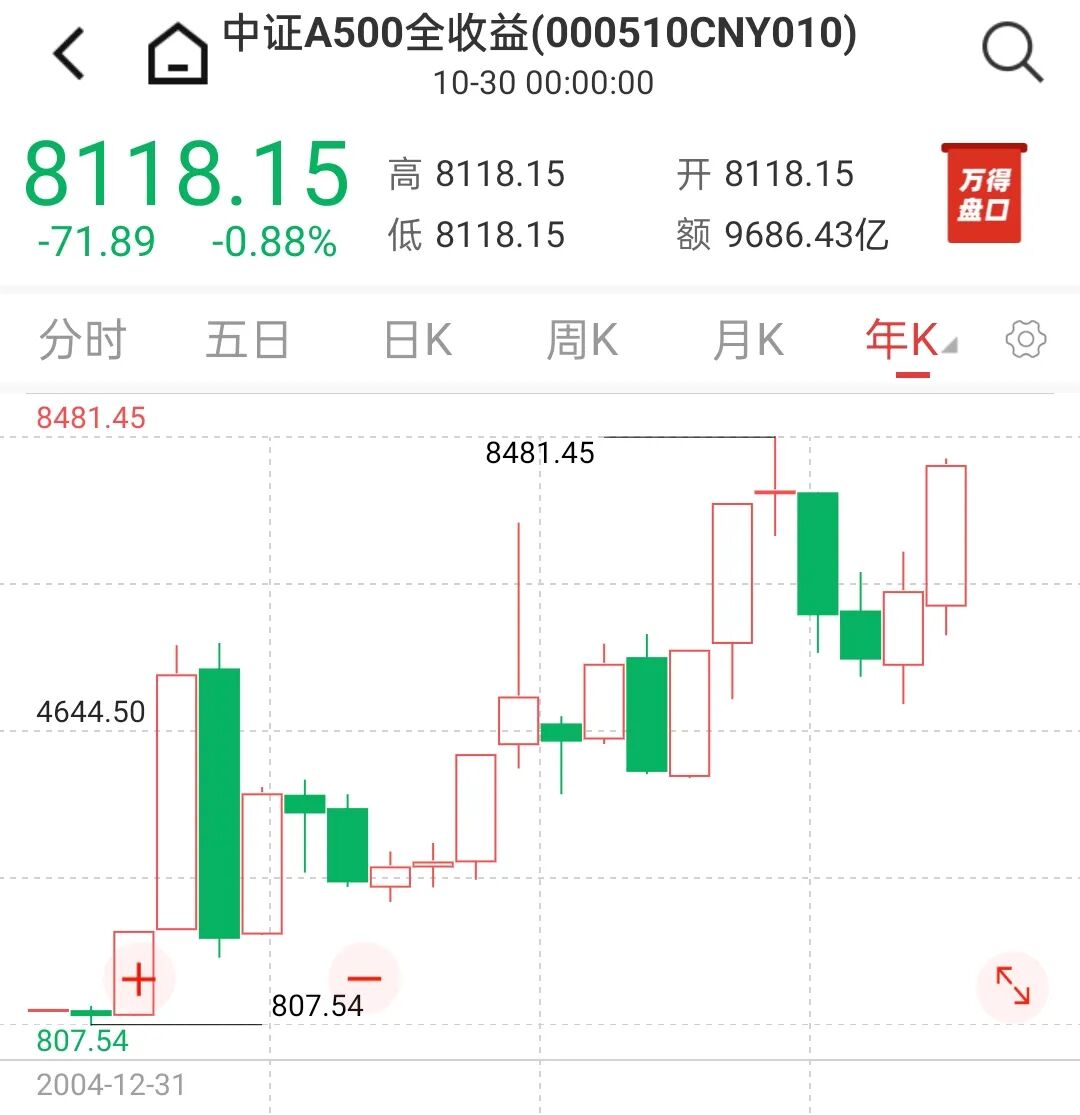
Task: Open the home icon next to title
Action: [177, 53]
